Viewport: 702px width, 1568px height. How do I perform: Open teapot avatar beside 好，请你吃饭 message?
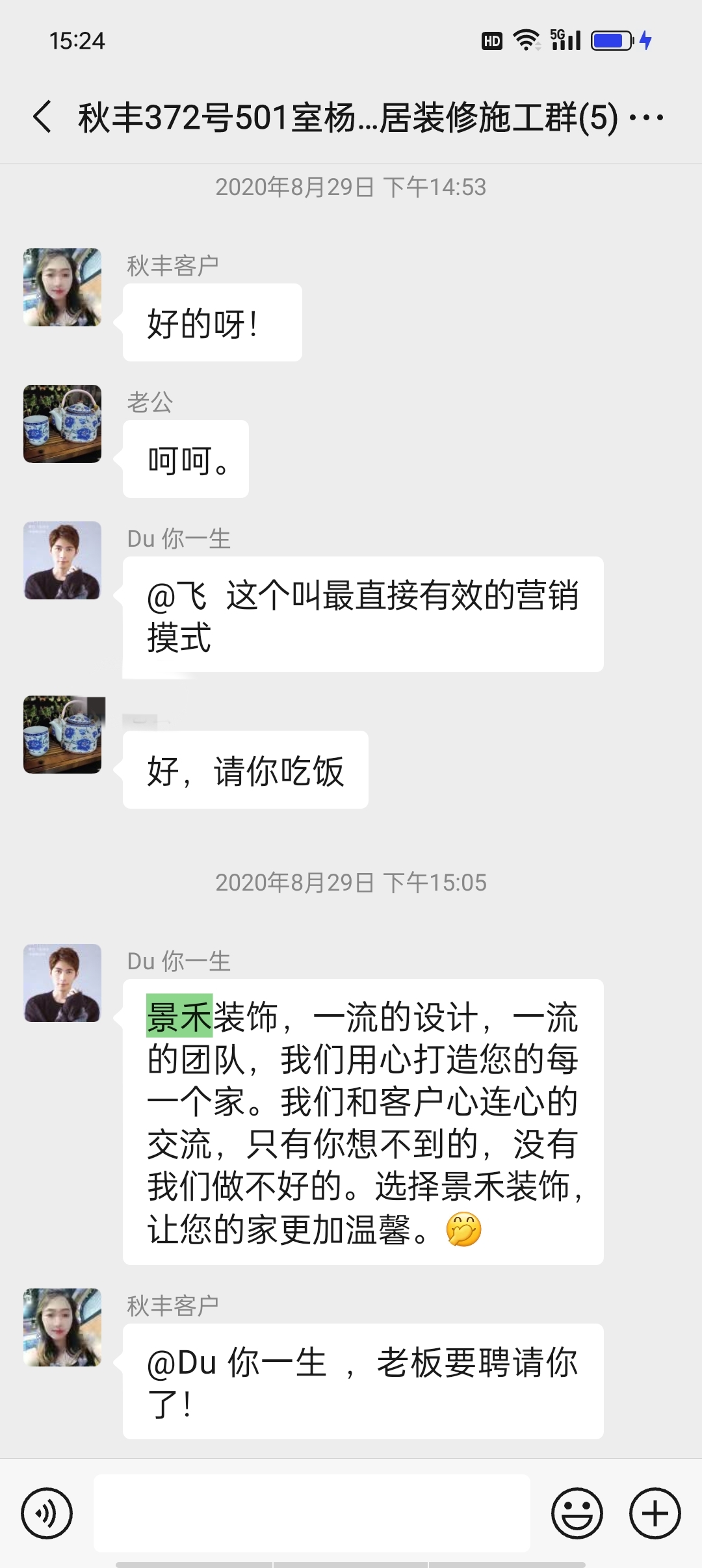(x=62, y=735)
